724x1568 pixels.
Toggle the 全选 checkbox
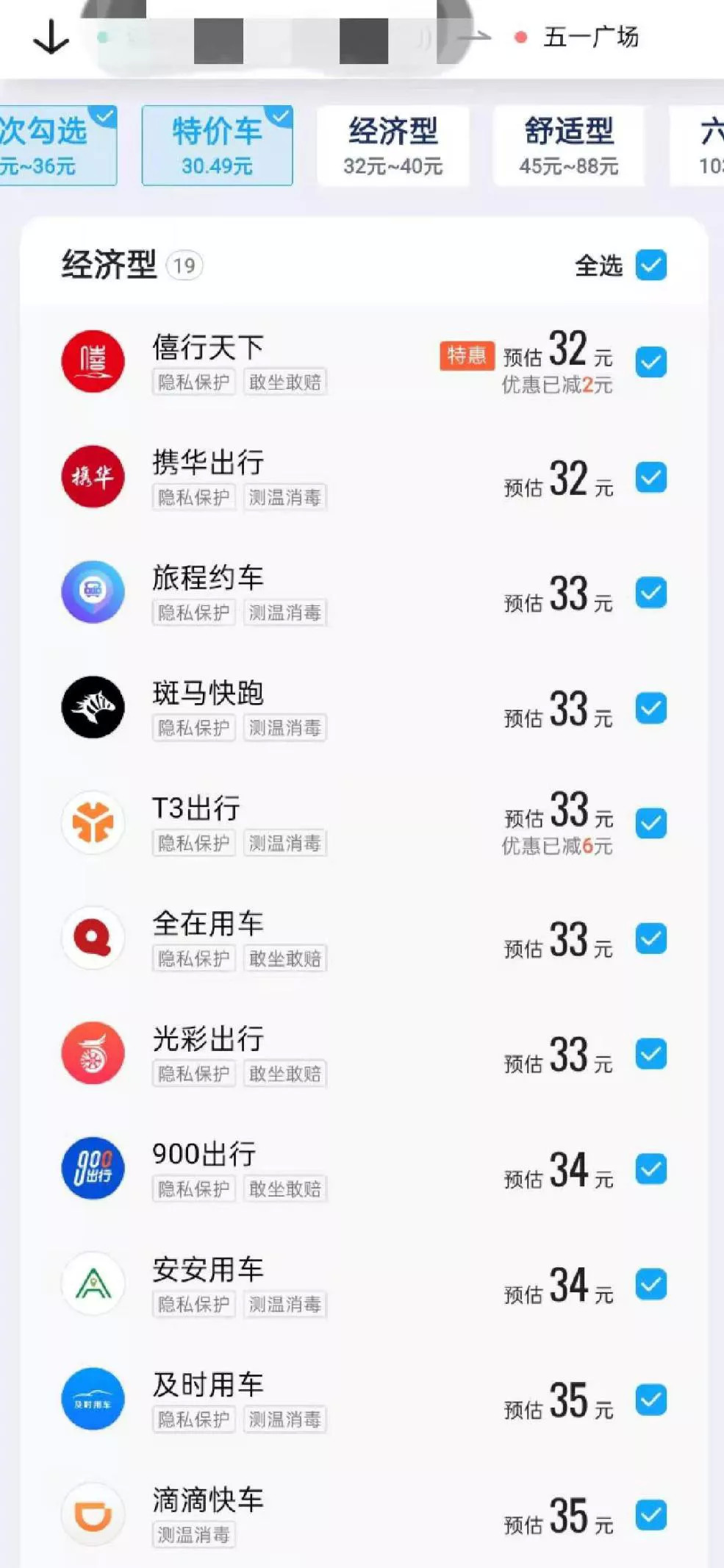click(650, 266)
